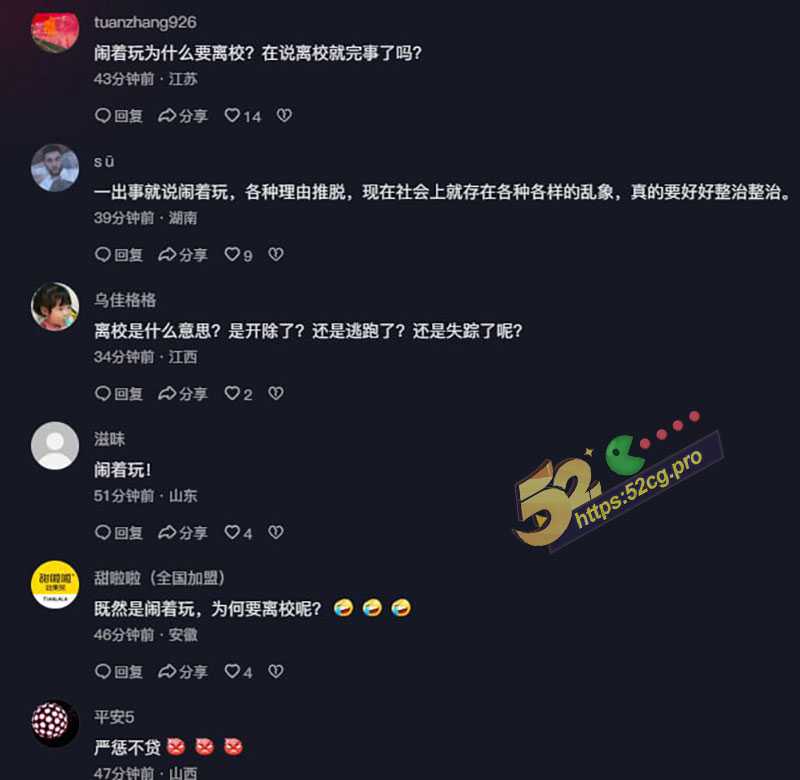Dislike tuanzhang926's comment

click(x=284, y=116)
